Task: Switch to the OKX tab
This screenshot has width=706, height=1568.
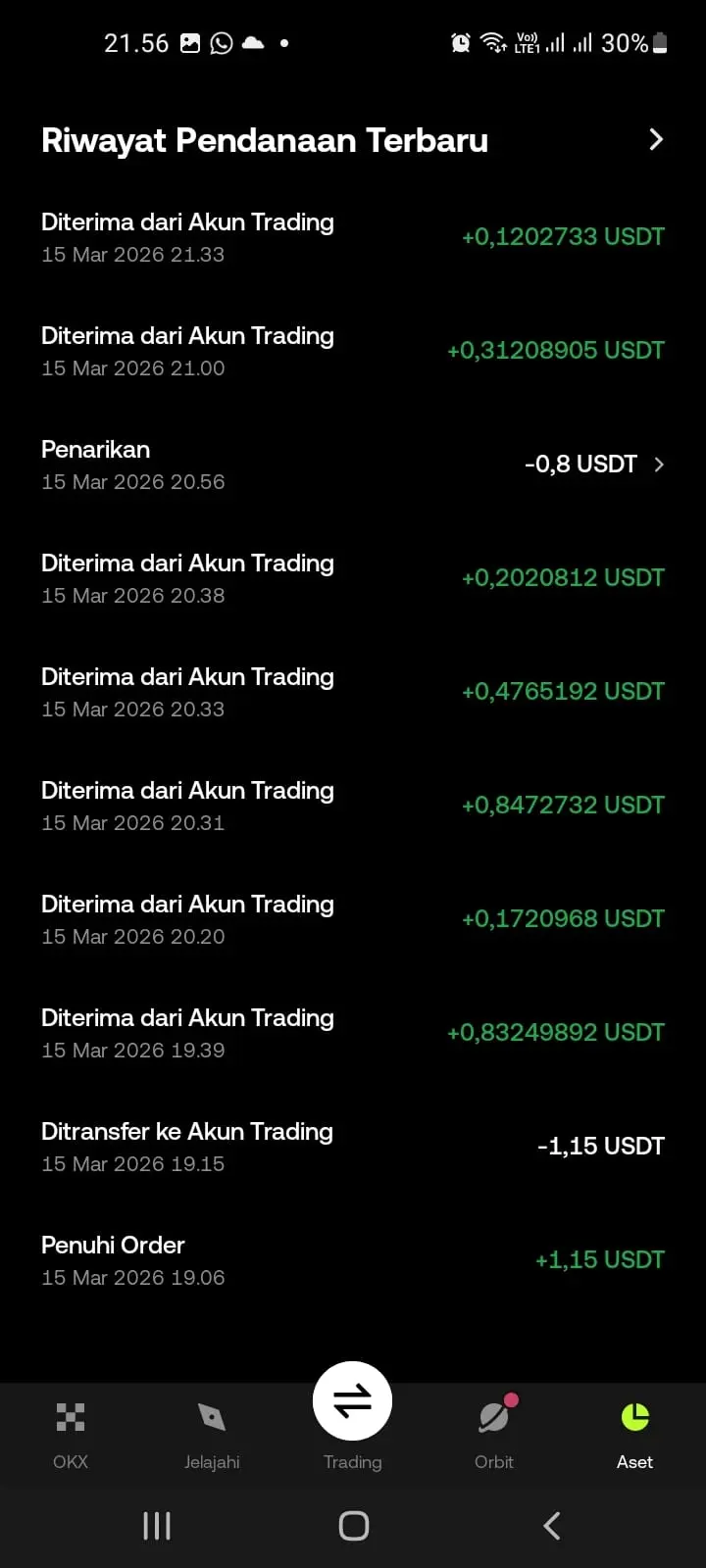Action: pyautogui.click(x=71, y=1434)
